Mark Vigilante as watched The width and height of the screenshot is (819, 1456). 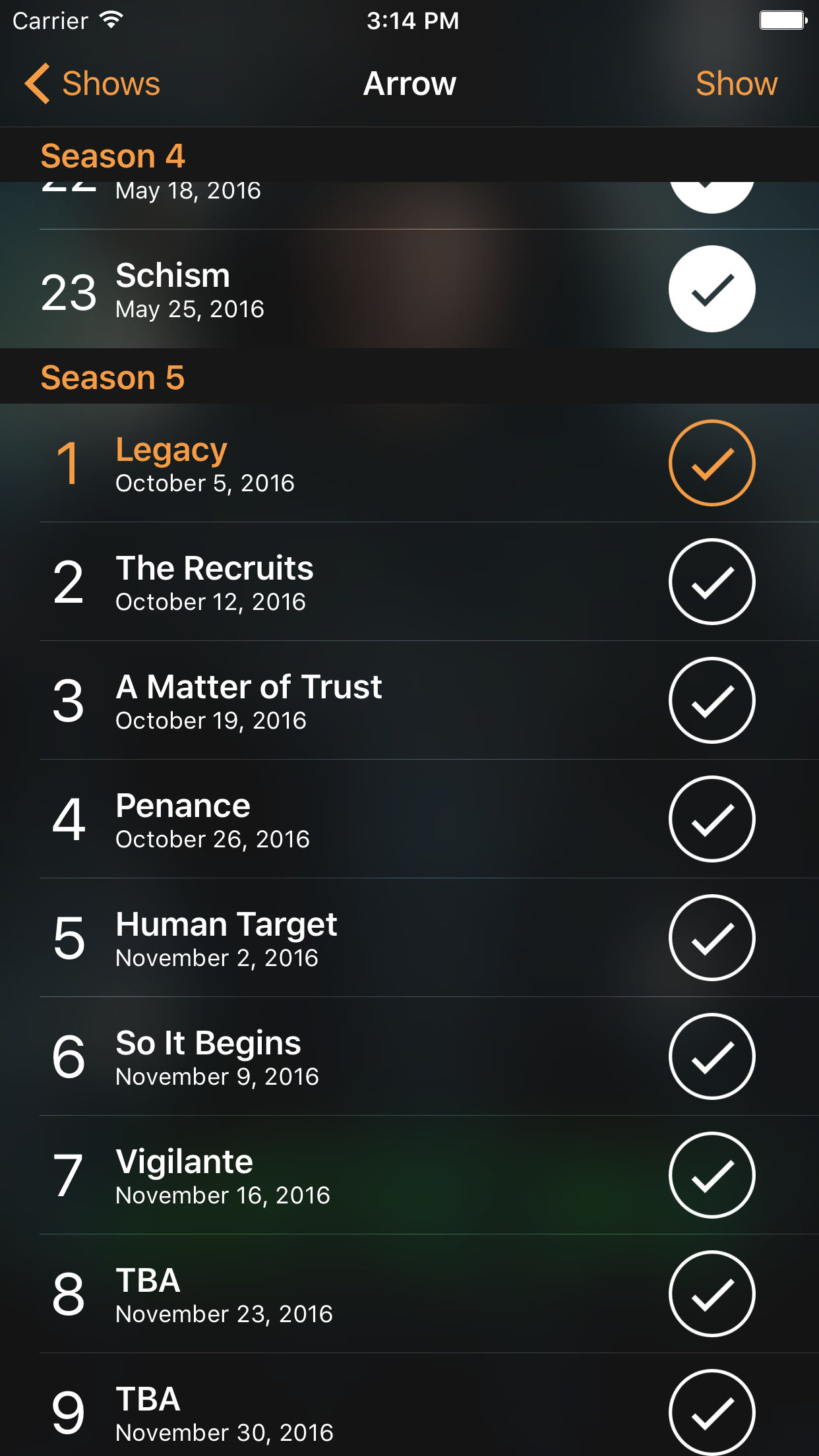[x=712, y=1175]
